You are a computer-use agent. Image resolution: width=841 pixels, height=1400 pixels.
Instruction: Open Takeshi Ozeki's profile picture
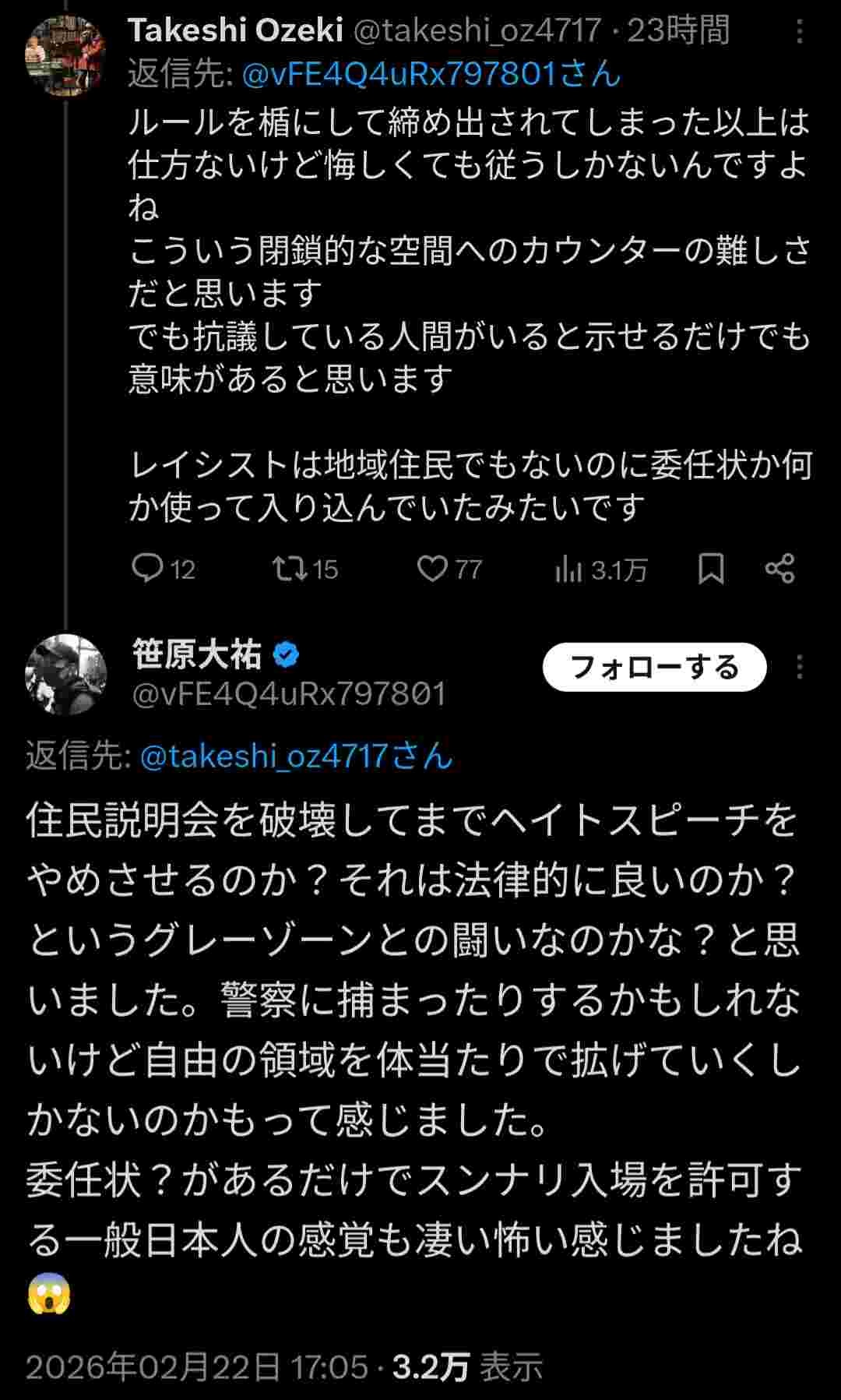point(65,57)
